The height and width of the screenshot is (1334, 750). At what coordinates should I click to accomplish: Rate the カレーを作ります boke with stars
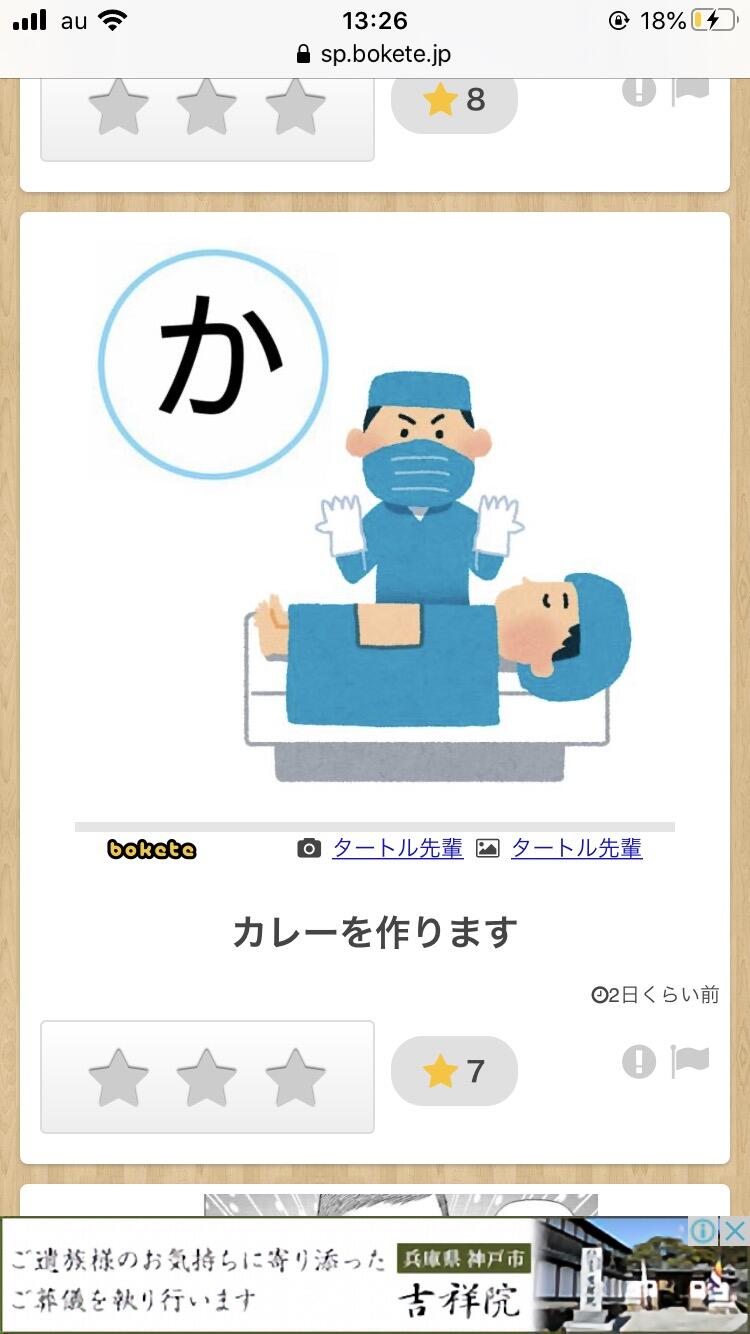207,1077
